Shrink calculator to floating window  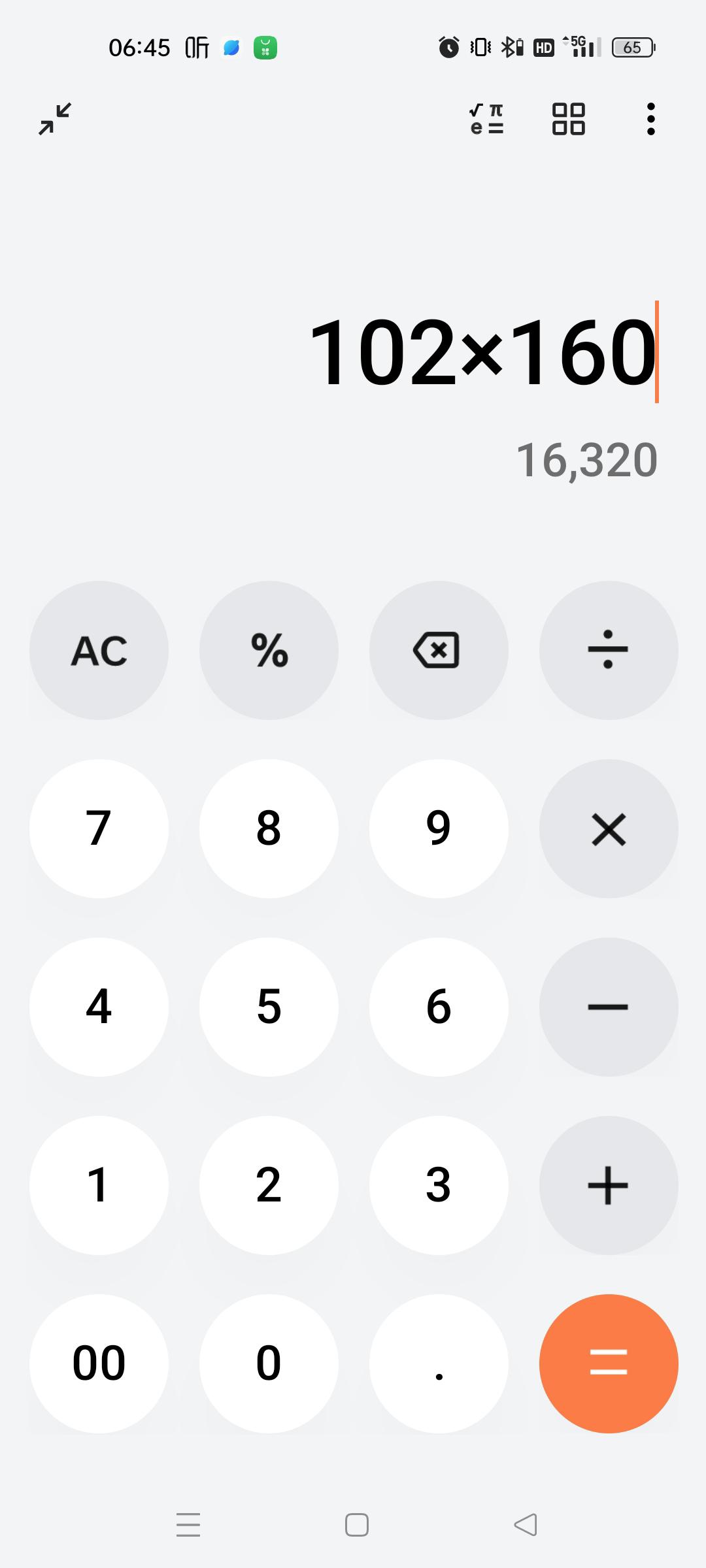(55, 119)
